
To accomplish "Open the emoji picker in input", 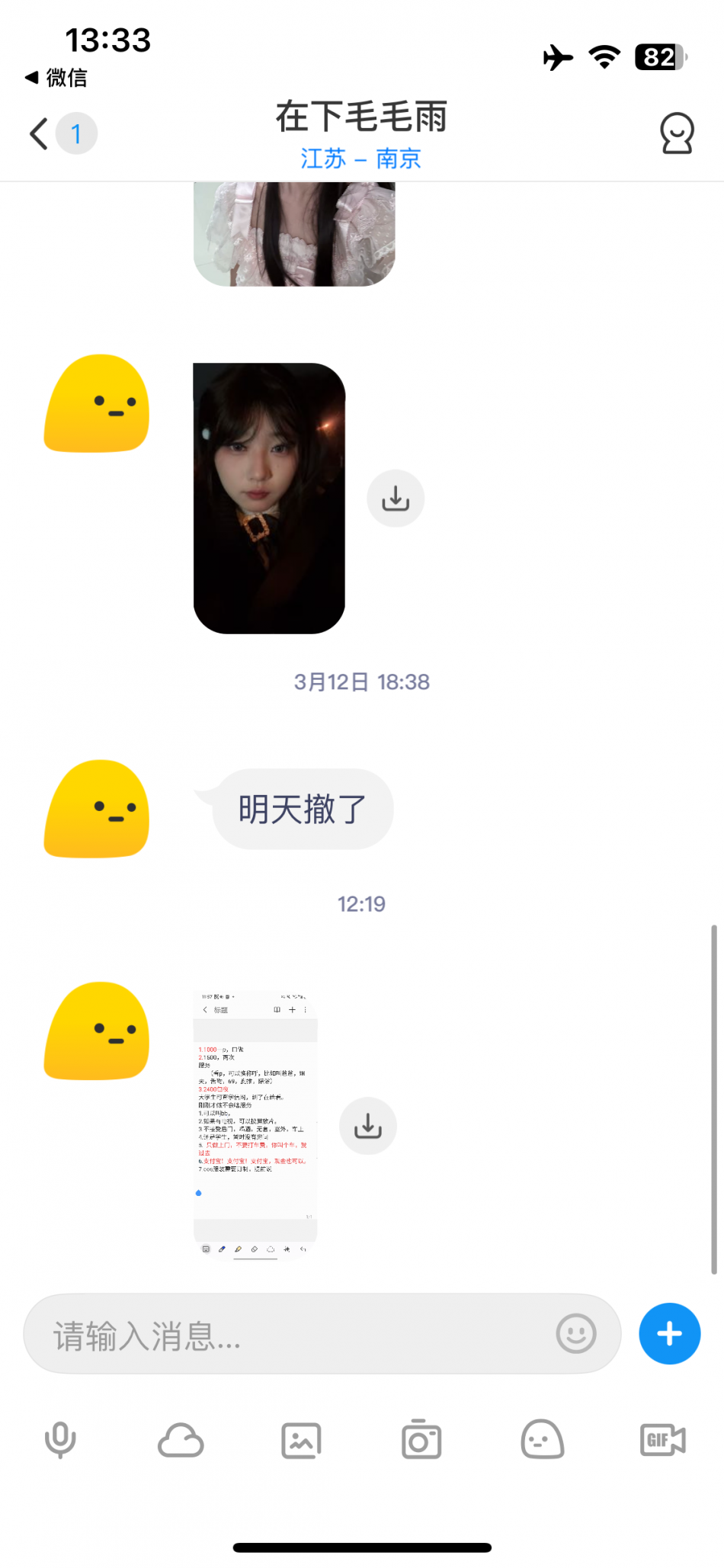I will 576,1334.
